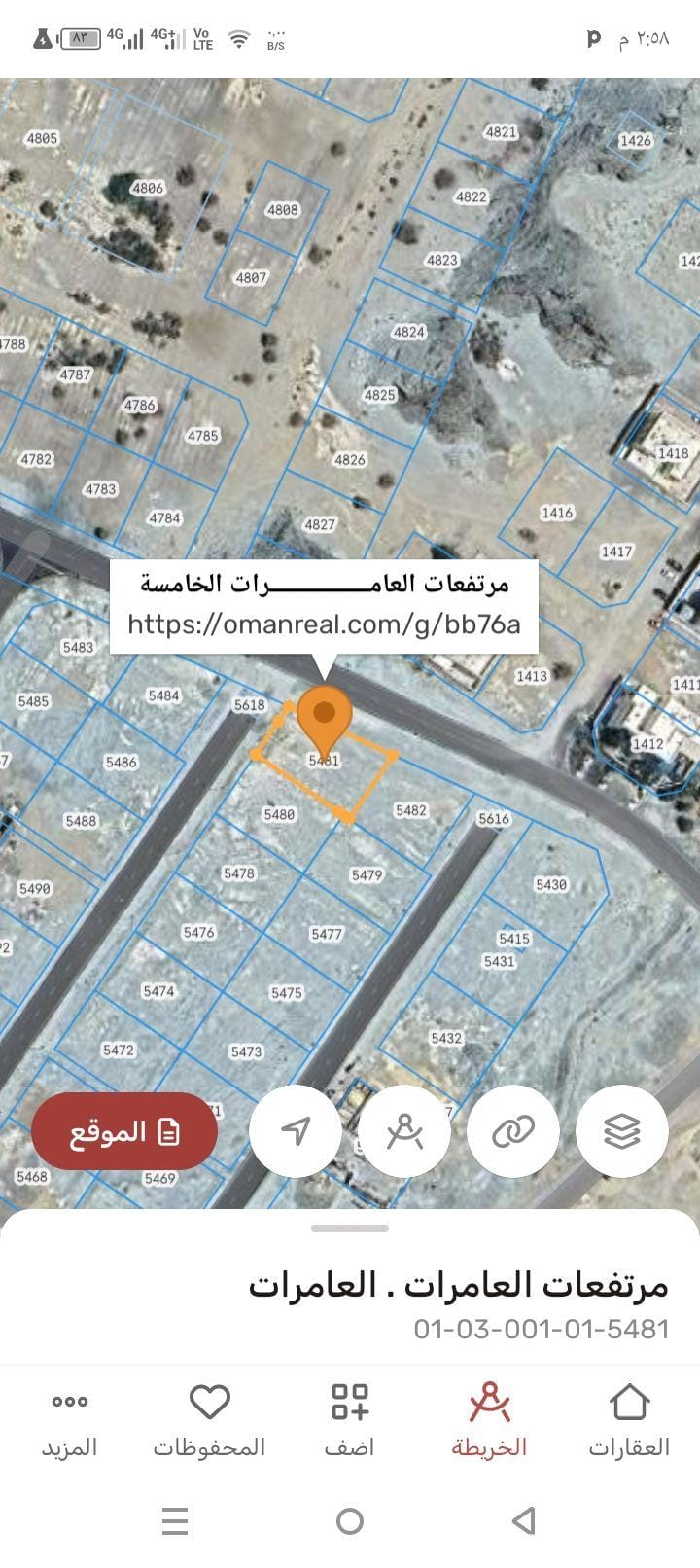Switch to the الخريطة tab
Viewport: 700px width, 1568px height.
pos(488,1420)
